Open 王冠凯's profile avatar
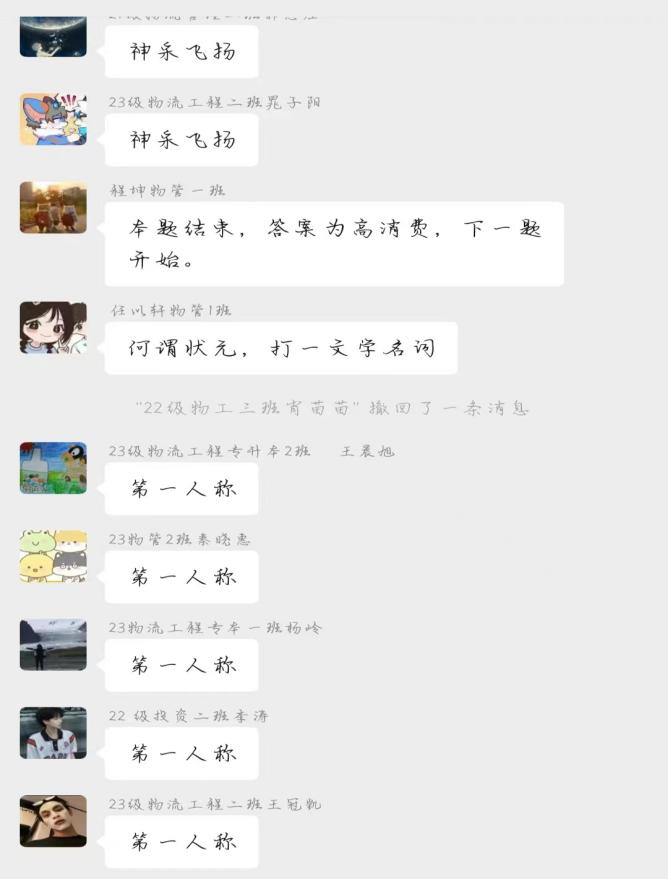 click(x=53, y=820)
